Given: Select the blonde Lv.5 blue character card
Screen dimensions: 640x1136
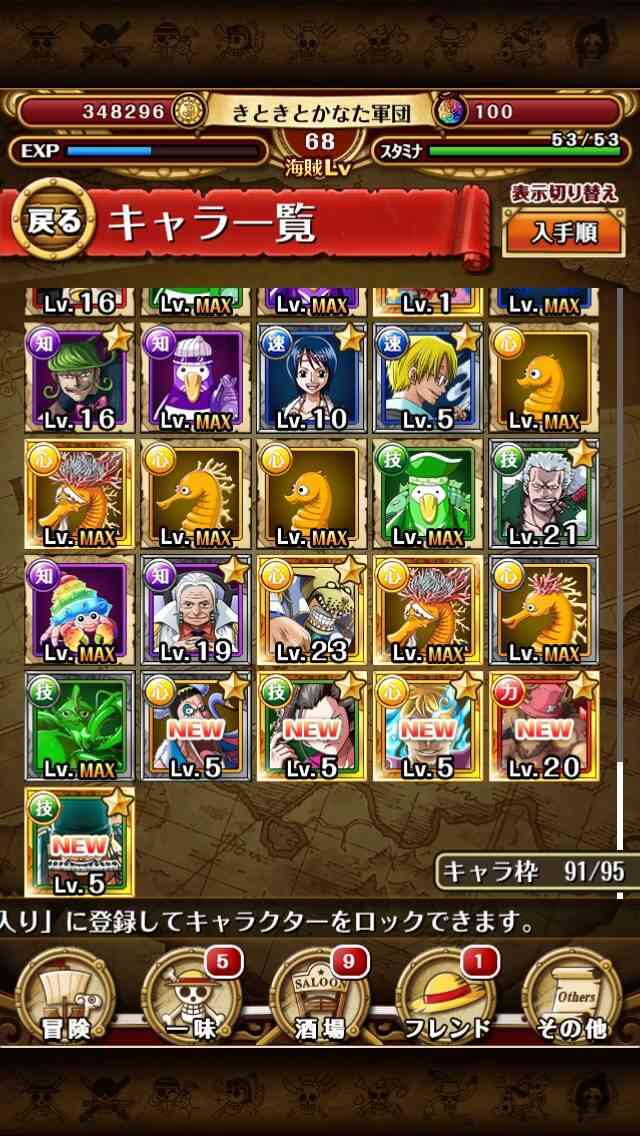Looking at the screenshot, I should [428, 377].
